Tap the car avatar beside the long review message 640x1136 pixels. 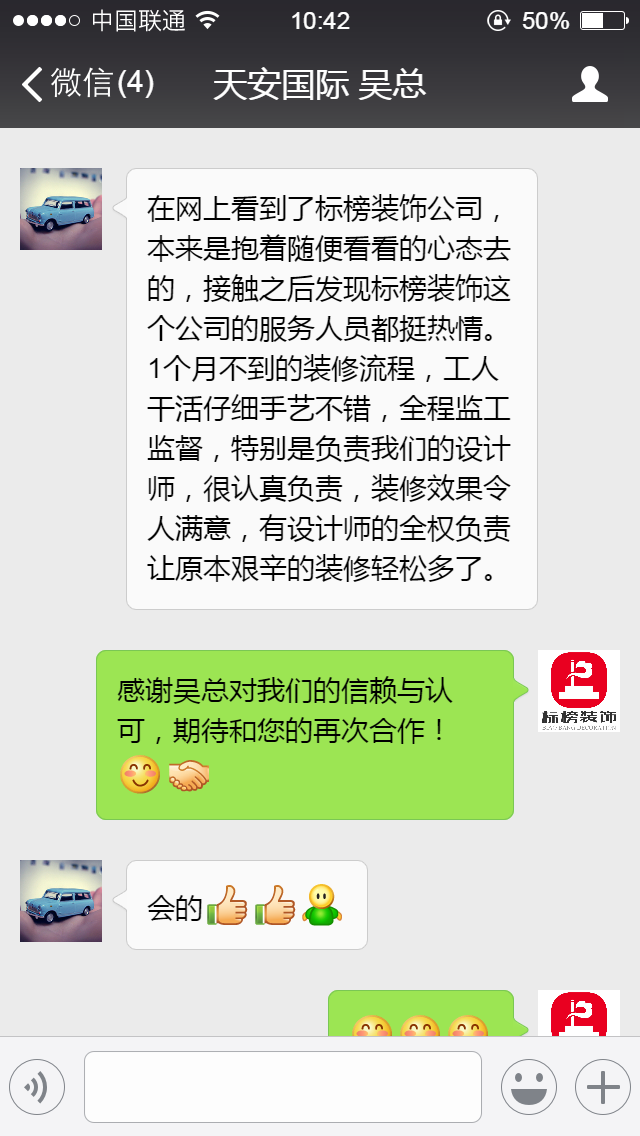[61, 209]
